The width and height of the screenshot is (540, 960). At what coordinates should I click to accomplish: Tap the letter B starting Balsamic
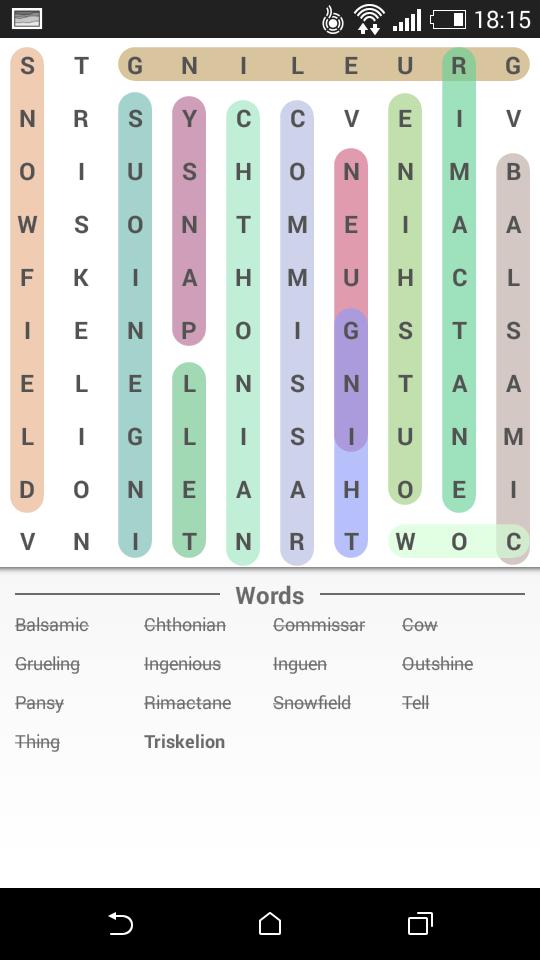[x=513, y=171]
